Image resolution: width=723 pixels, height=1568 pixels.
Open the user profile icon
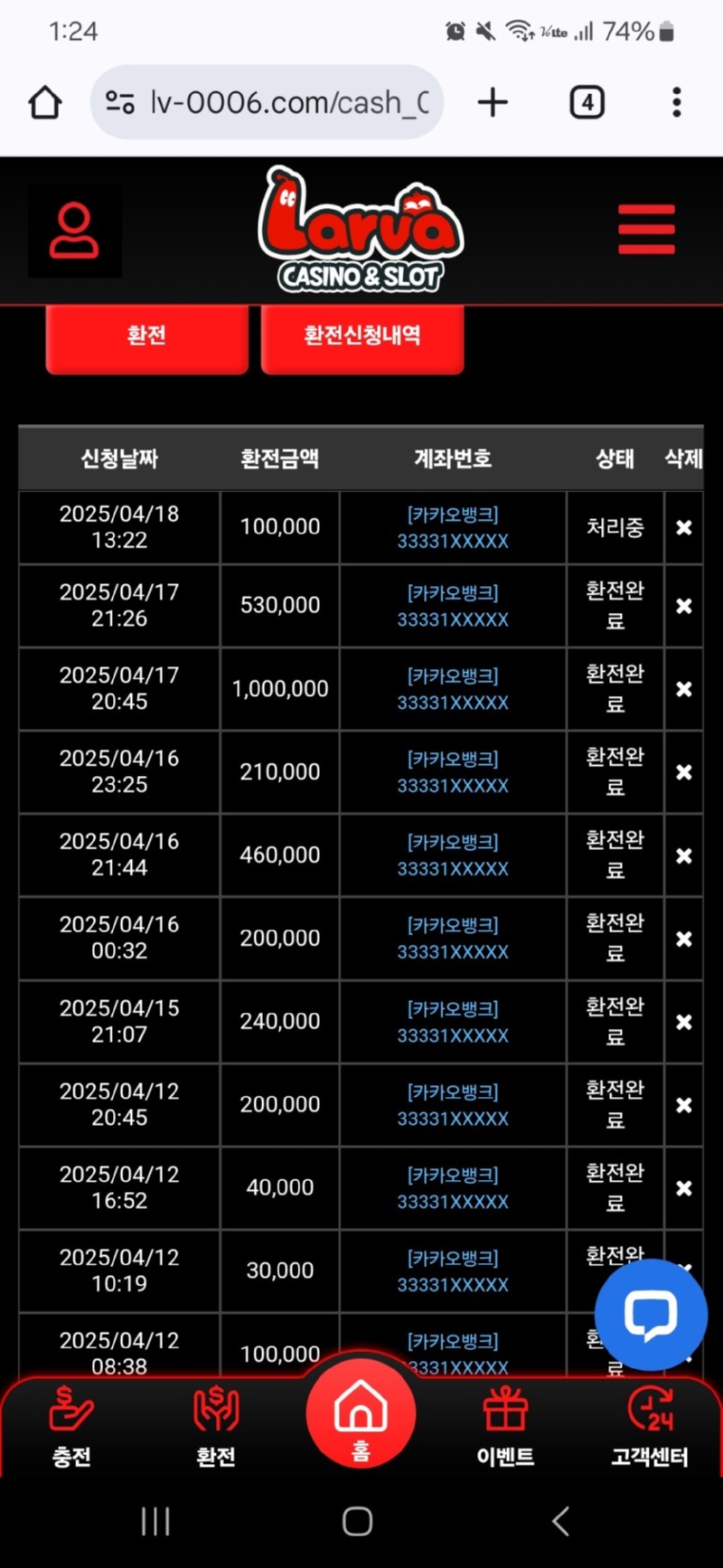[x=74, y=231]
